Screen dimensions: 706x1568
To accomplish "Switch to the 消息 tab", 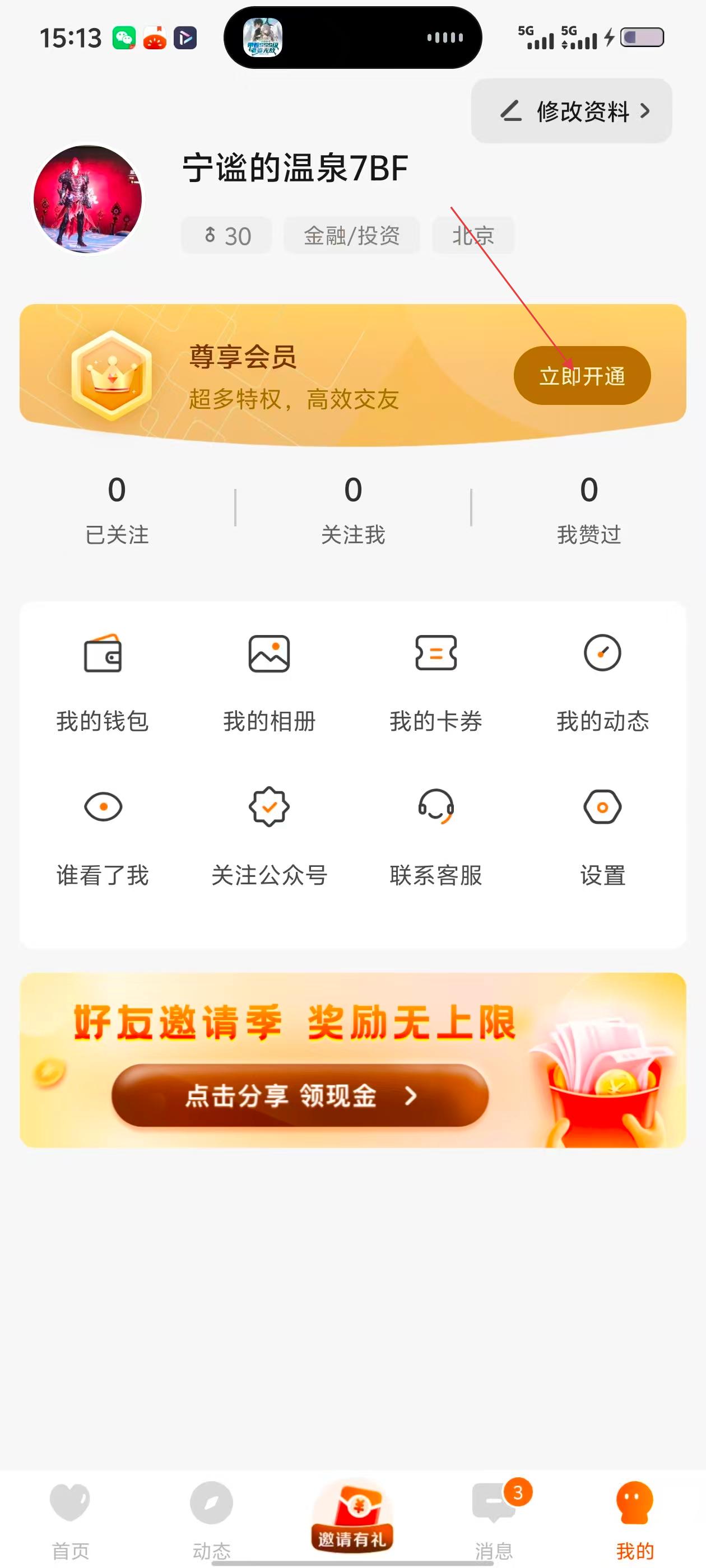I will (x=494, y=1519).
